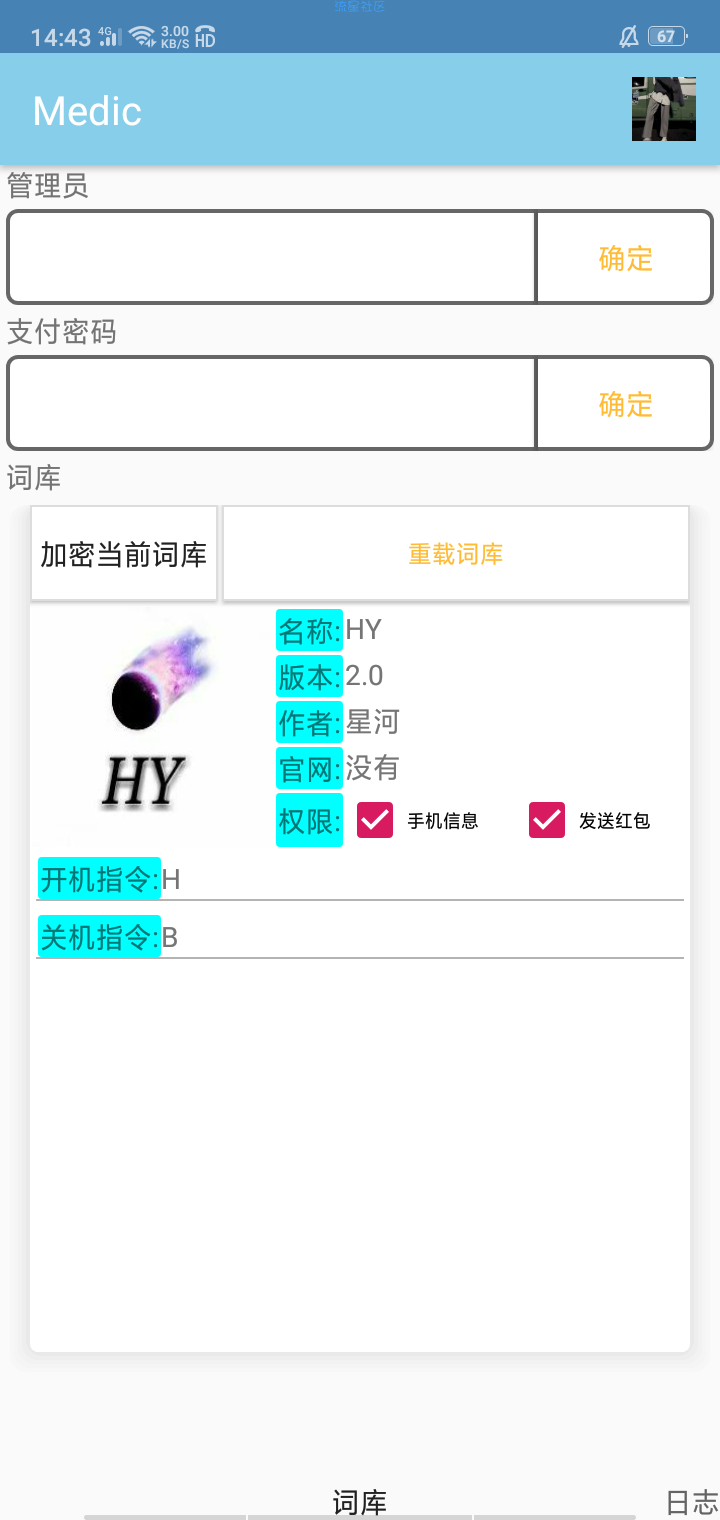Uncheck the 手机信息 permission
Image resolution: width=720 pixels, height=1520 pixels.
pyautogui.click(x=376, y=820)
